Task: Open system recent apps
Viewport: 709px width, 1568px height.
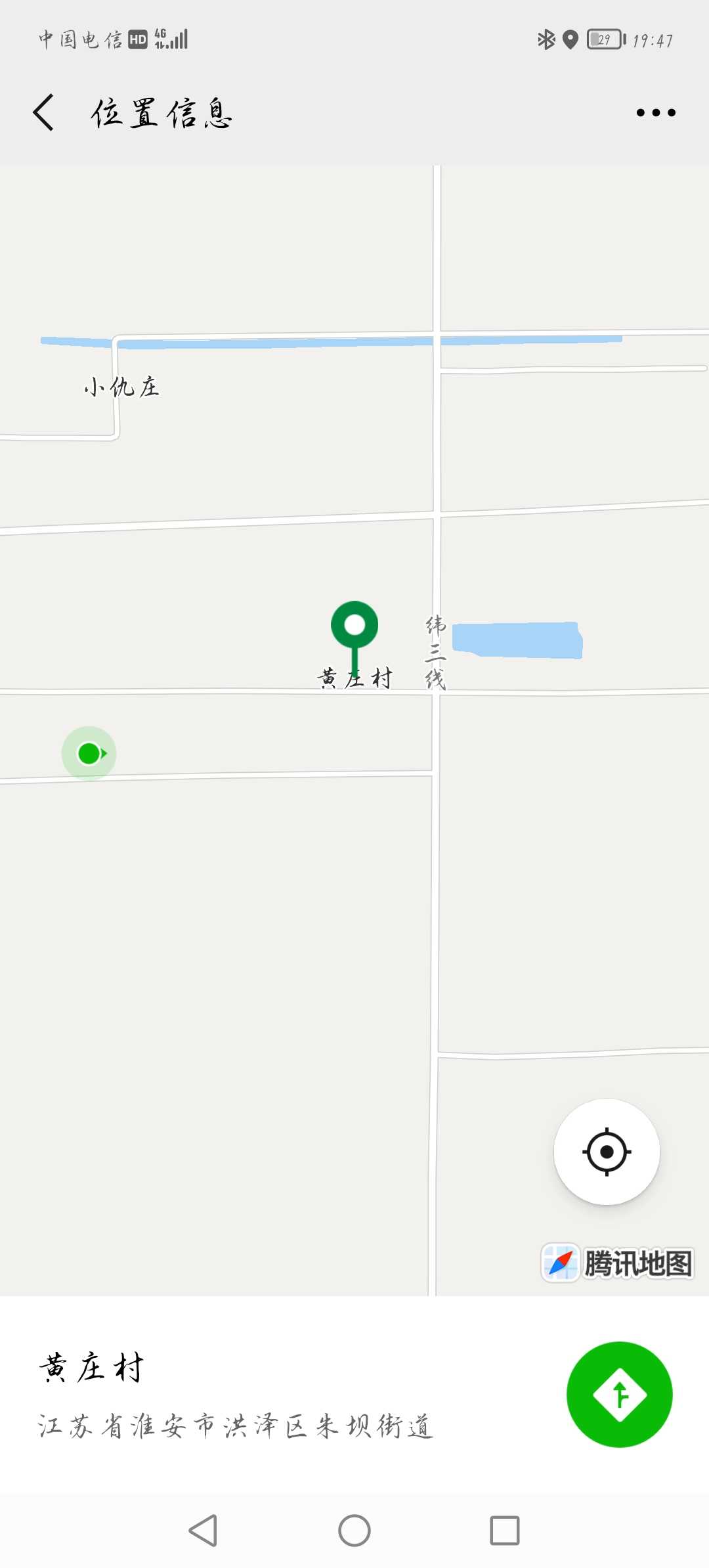Action: pyautogui.click(x=505, y=1531)
